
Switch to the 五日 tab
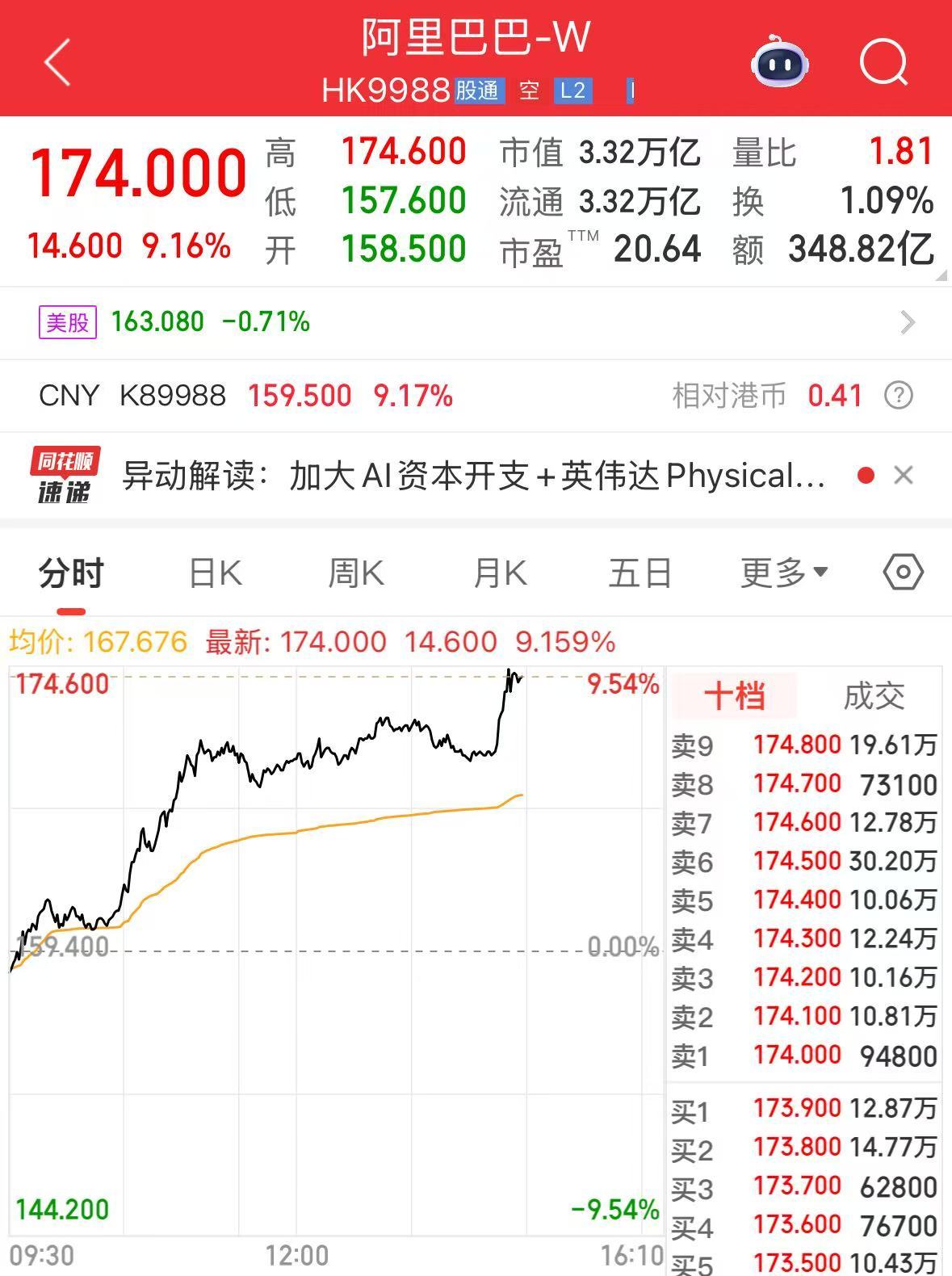pyautogui.click(x=640, y=572)
